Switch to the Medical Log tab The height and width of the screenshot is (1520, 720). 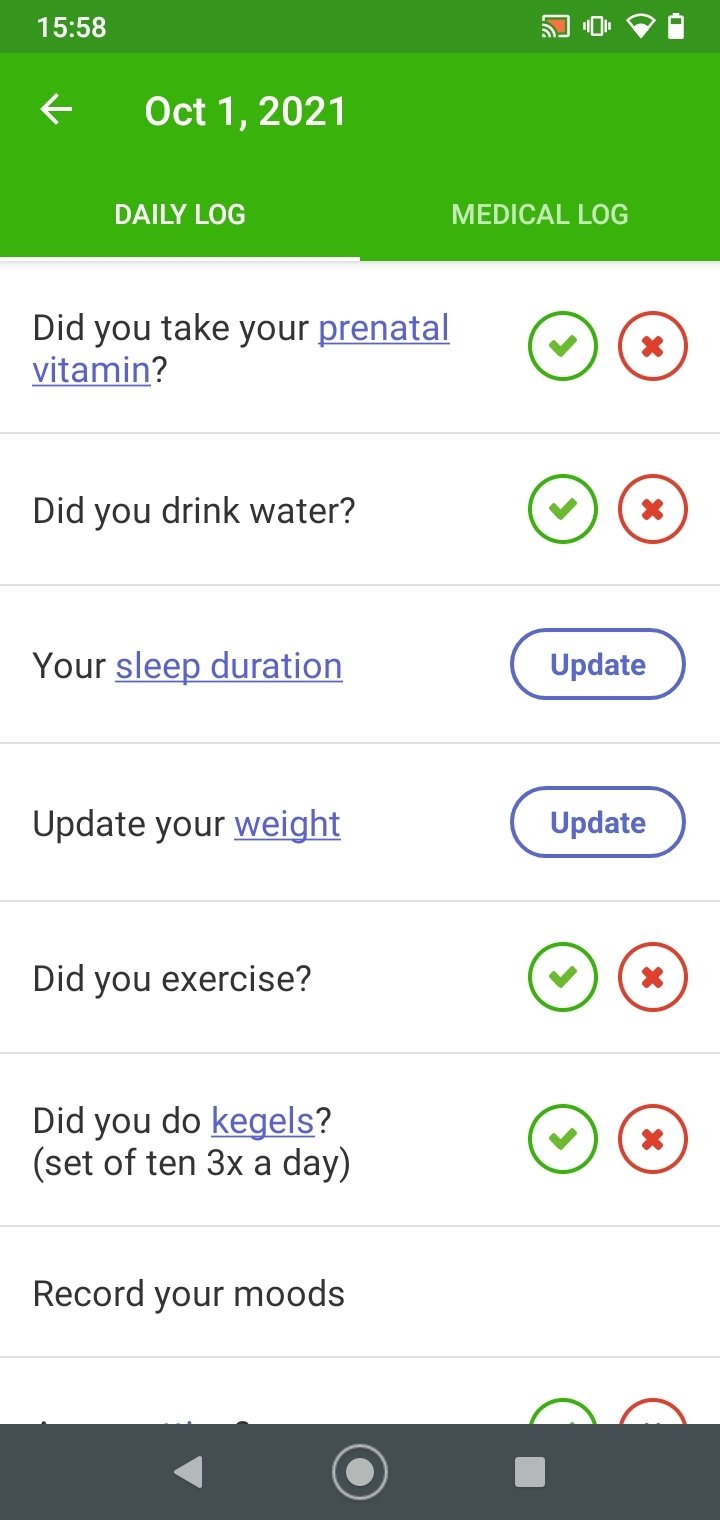click(x=540, y=214)
